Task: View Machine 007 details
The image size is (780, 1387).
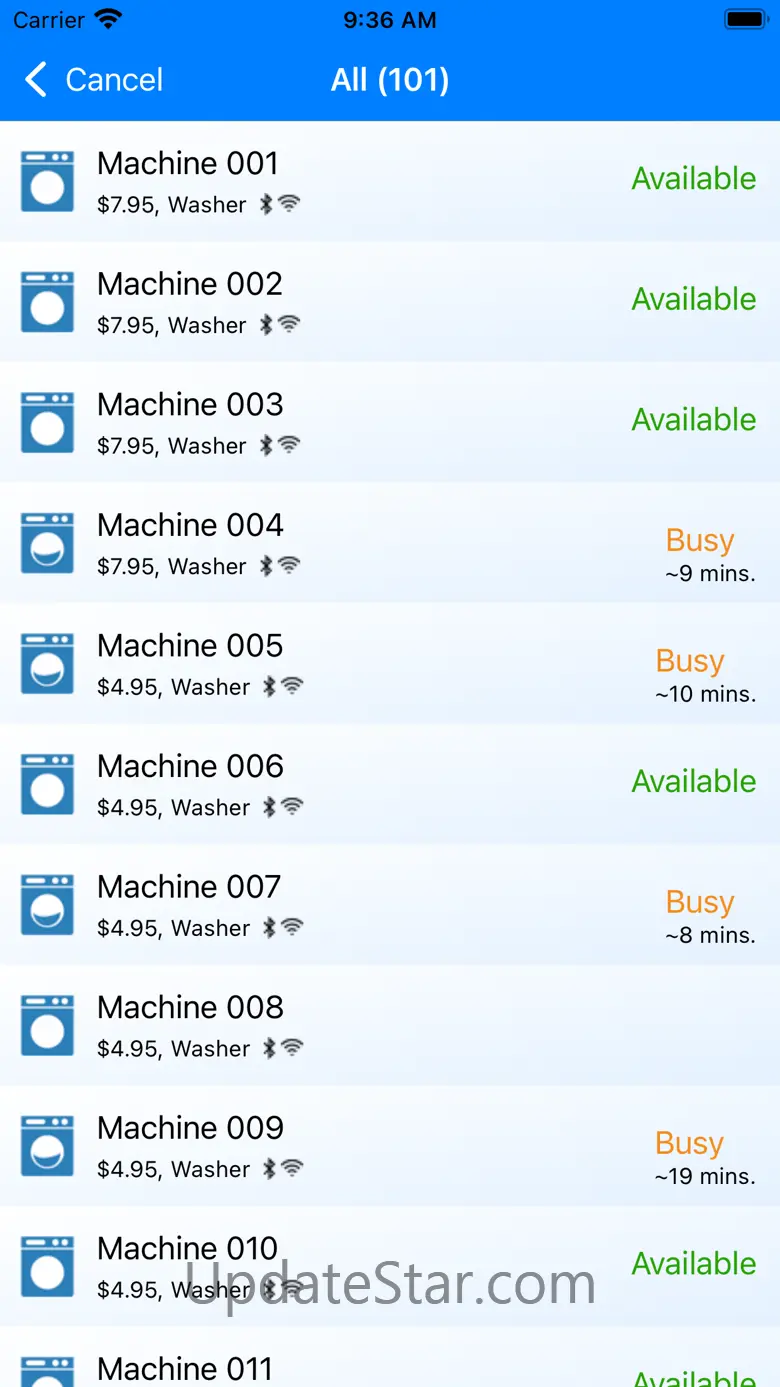Action: click(390, 904)
